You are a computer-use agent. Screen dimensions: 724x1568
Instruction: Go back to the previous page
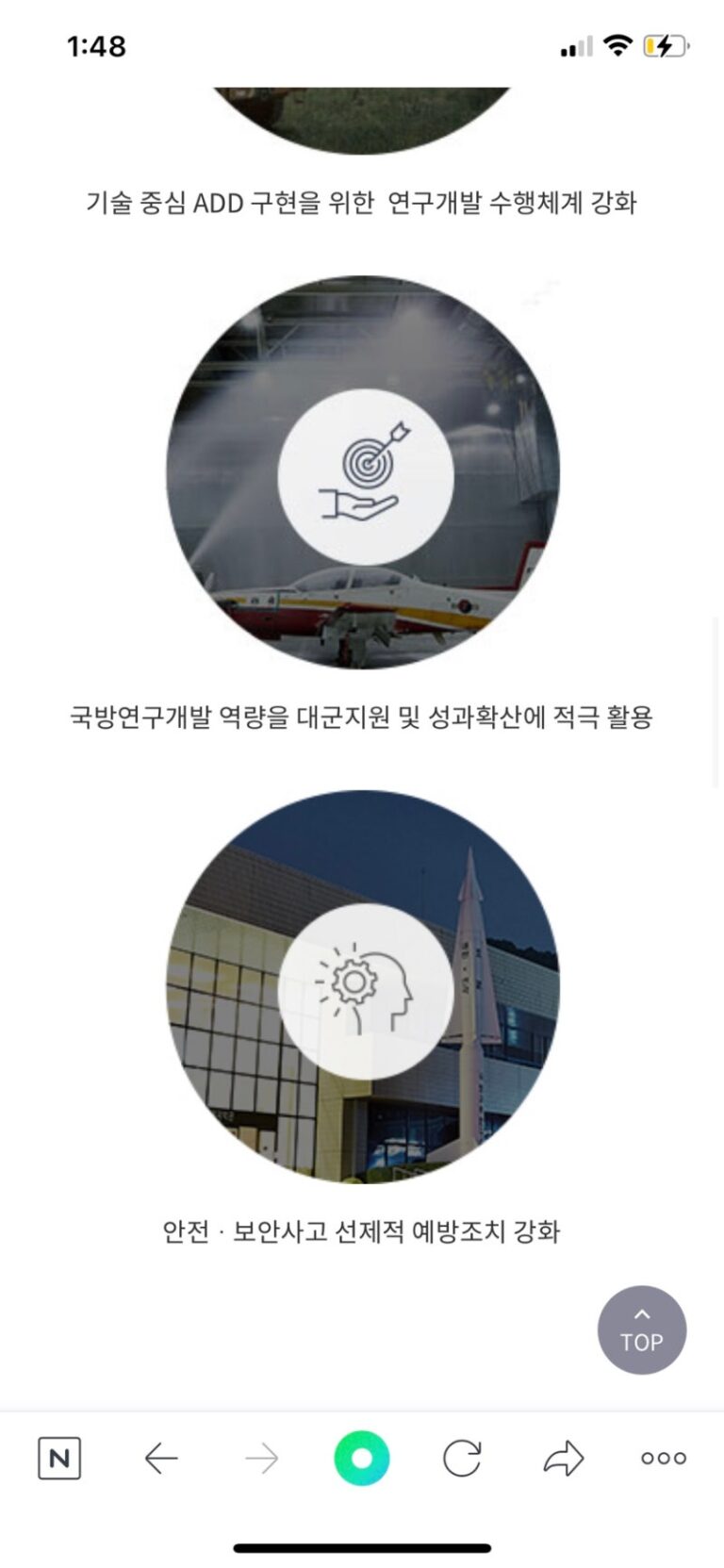point(161,1459)
